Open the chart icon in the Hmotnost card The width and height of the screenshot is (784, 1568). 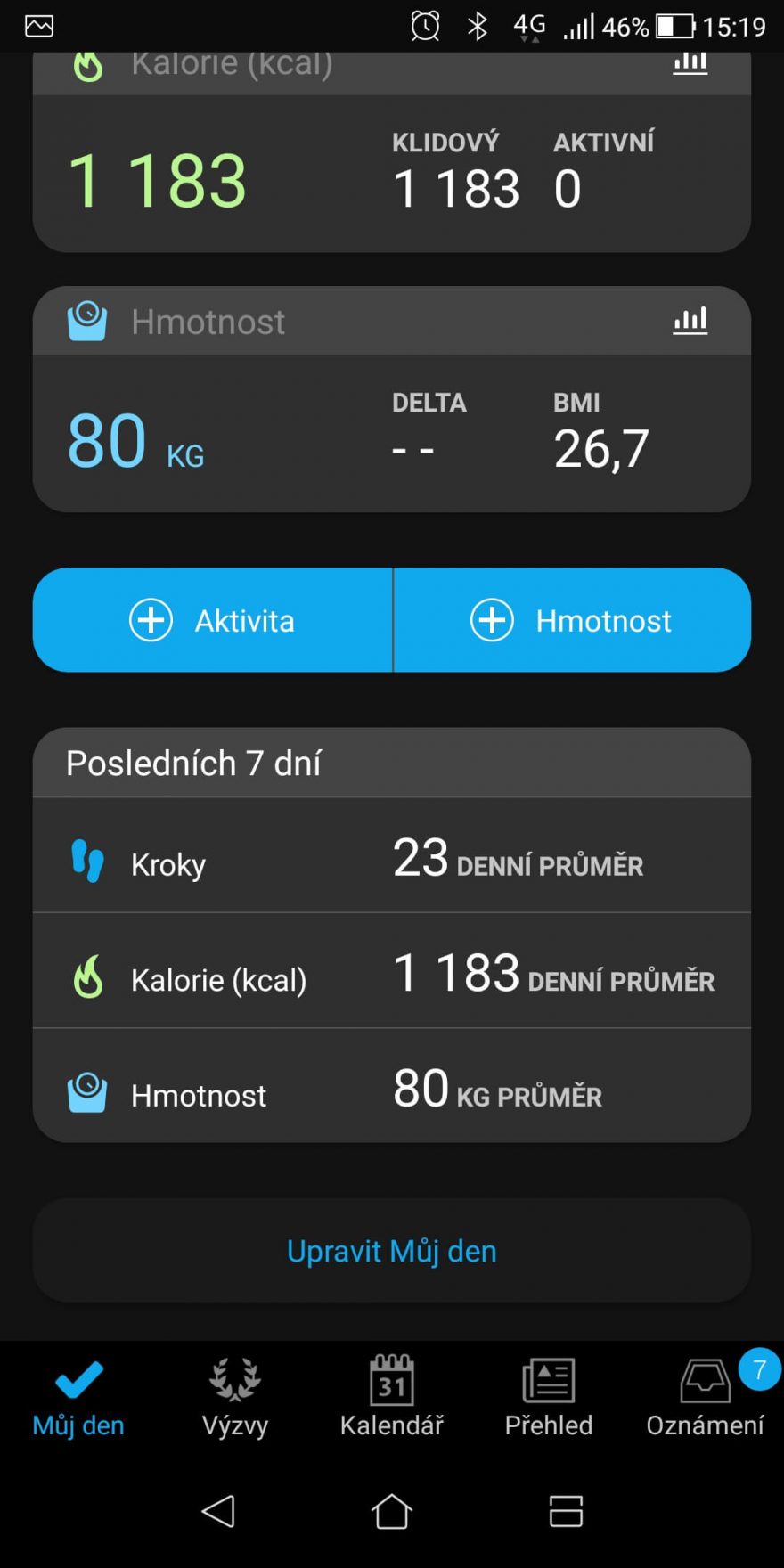tap(690, 321)
